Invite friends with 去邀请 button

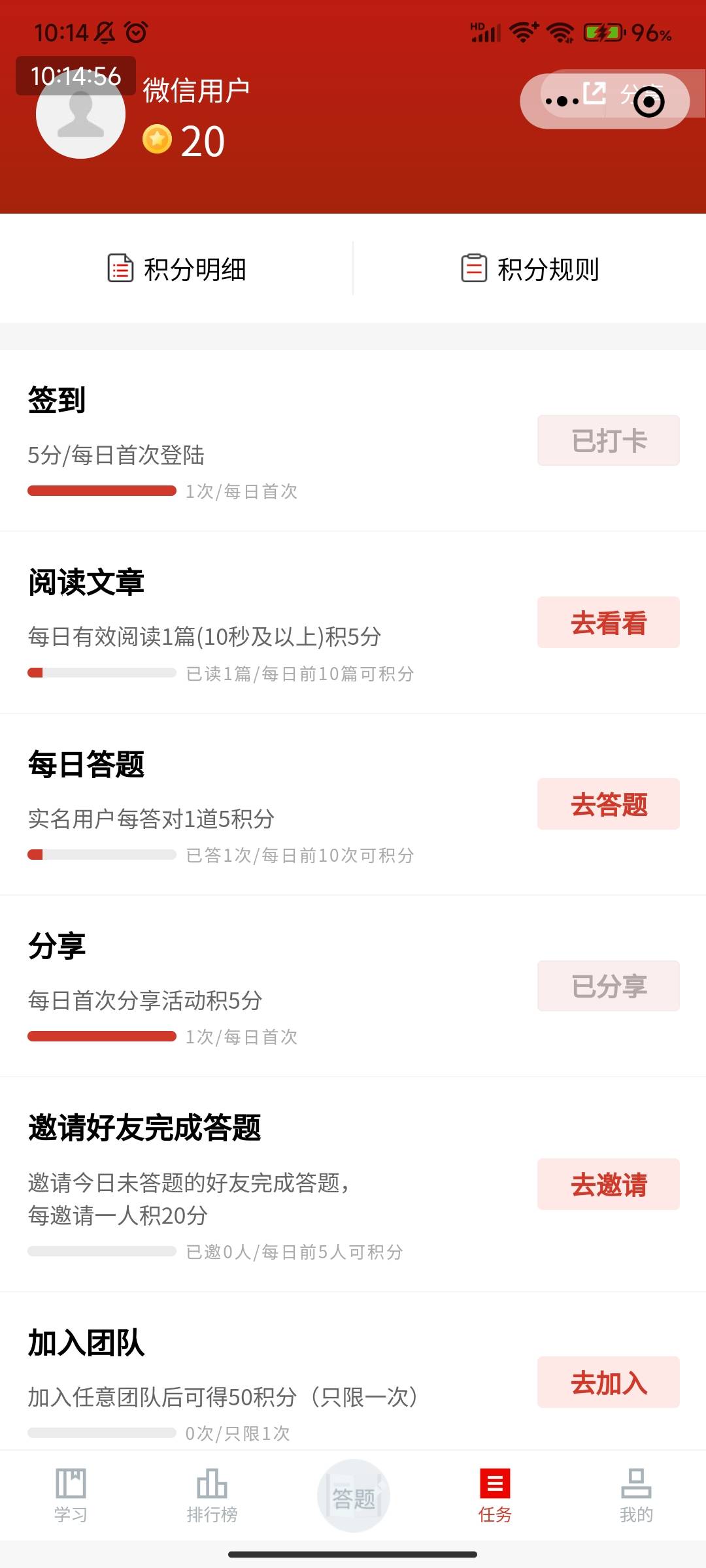[608, 1184]
